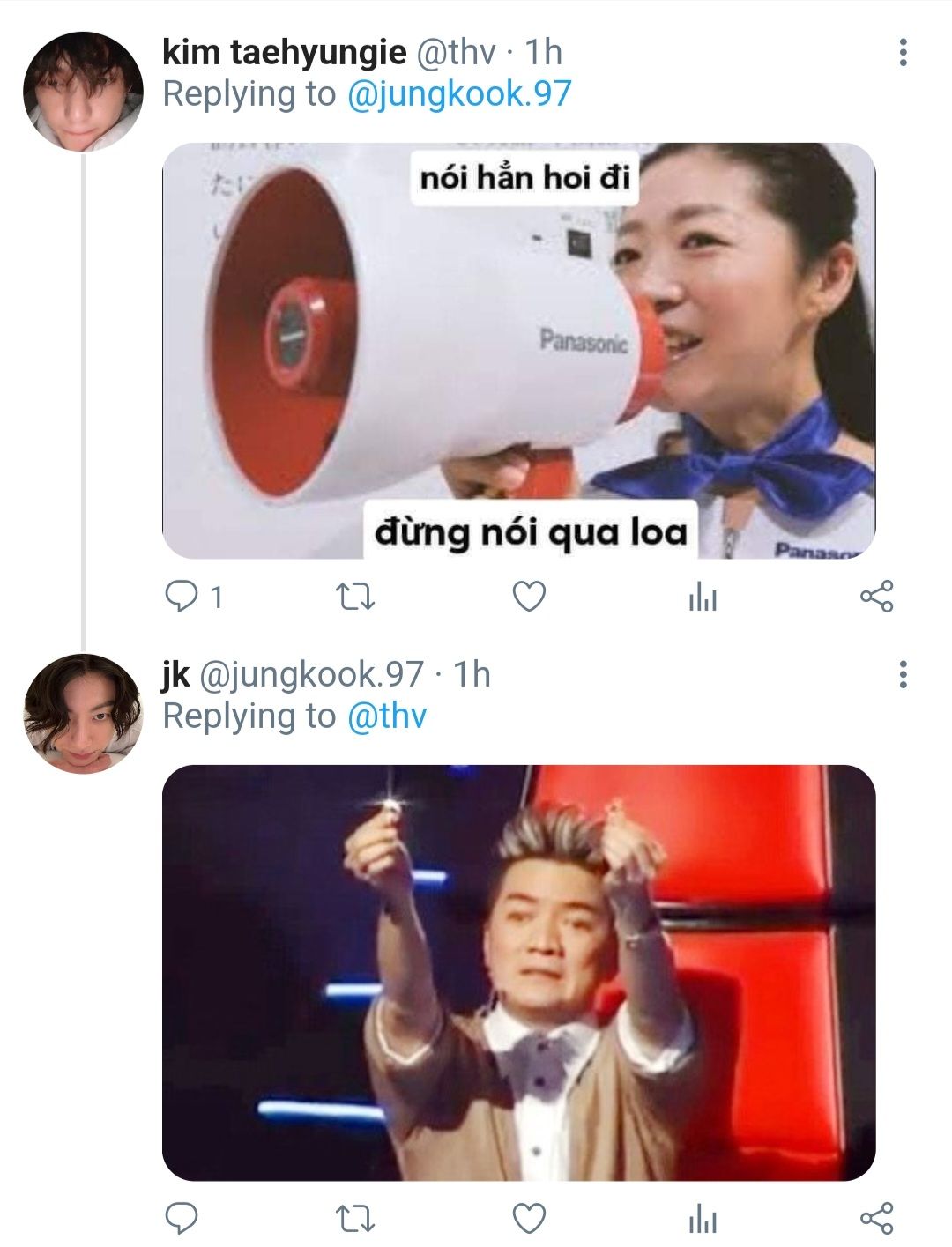The image size is (952, 1247).
Task: Open kim taehyungie's profile picture
Action: [83, 92]
